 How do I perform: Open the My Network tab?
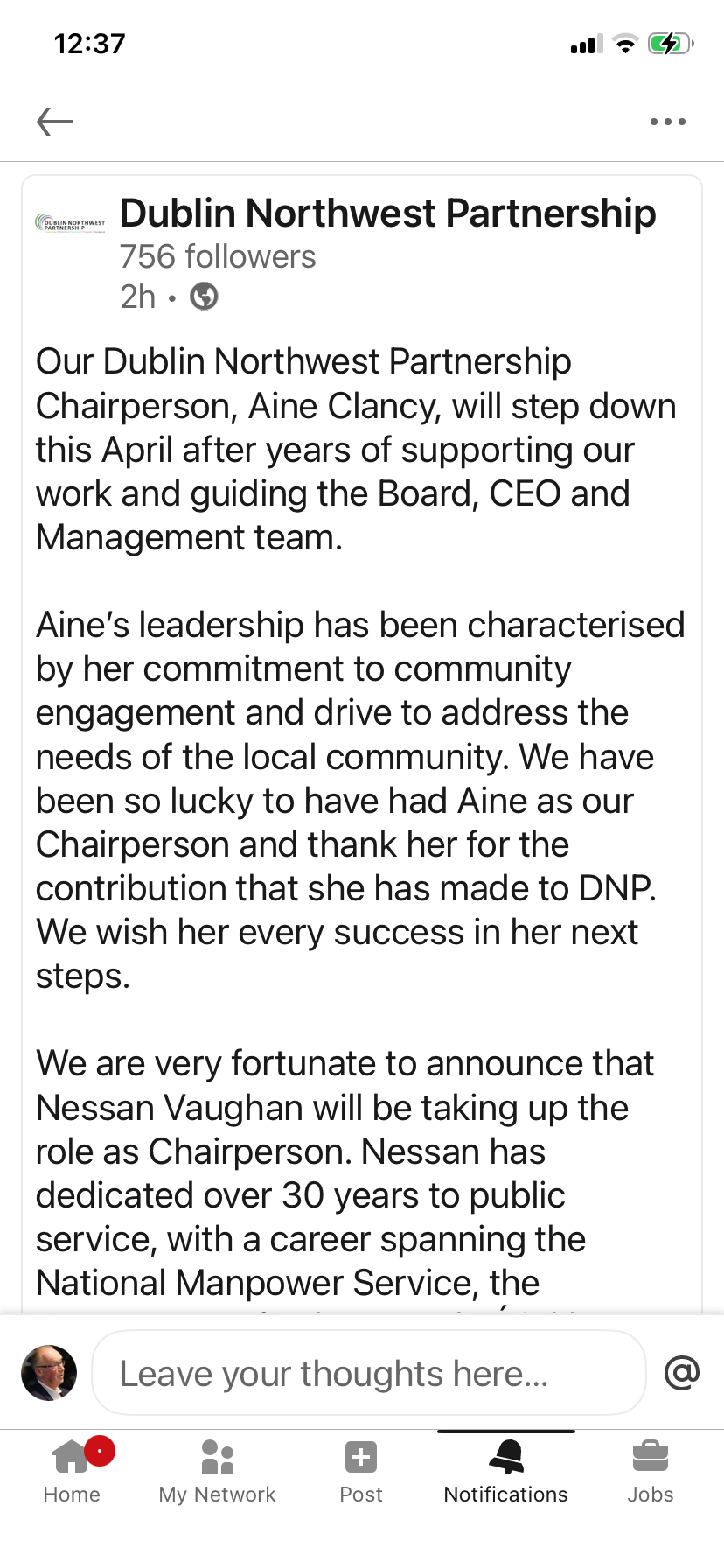(x=217, y=1472)
